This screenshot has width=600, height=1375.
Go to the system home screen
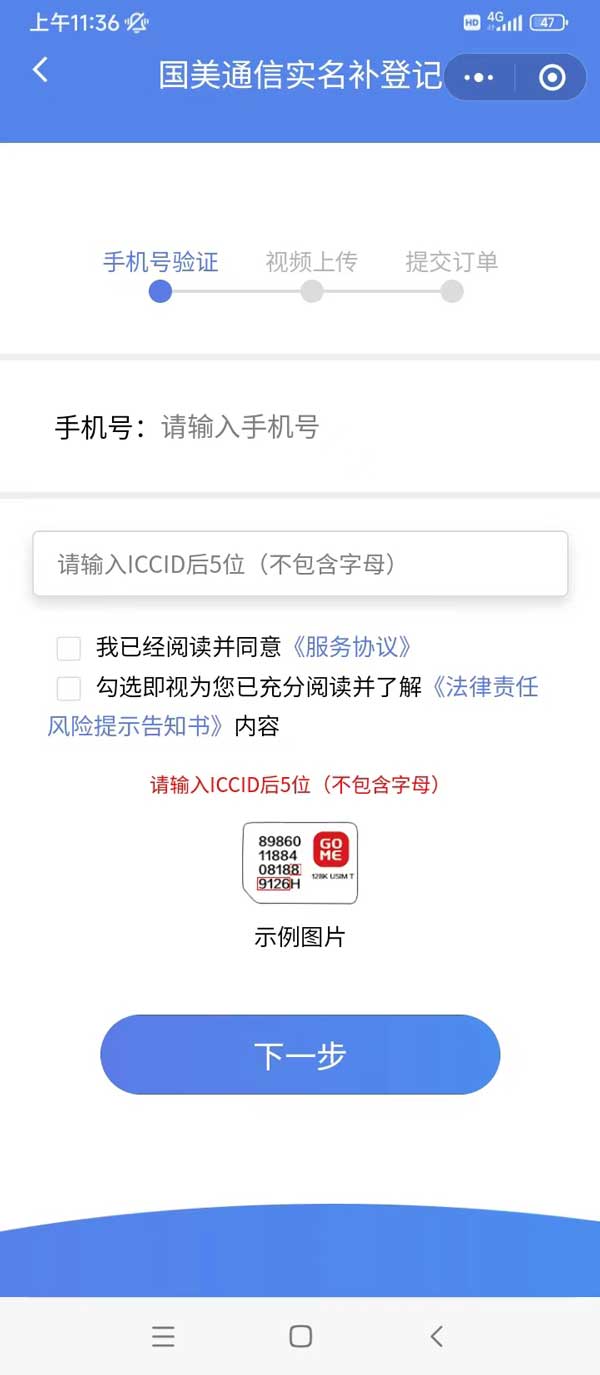click(x=300, y=1336)
